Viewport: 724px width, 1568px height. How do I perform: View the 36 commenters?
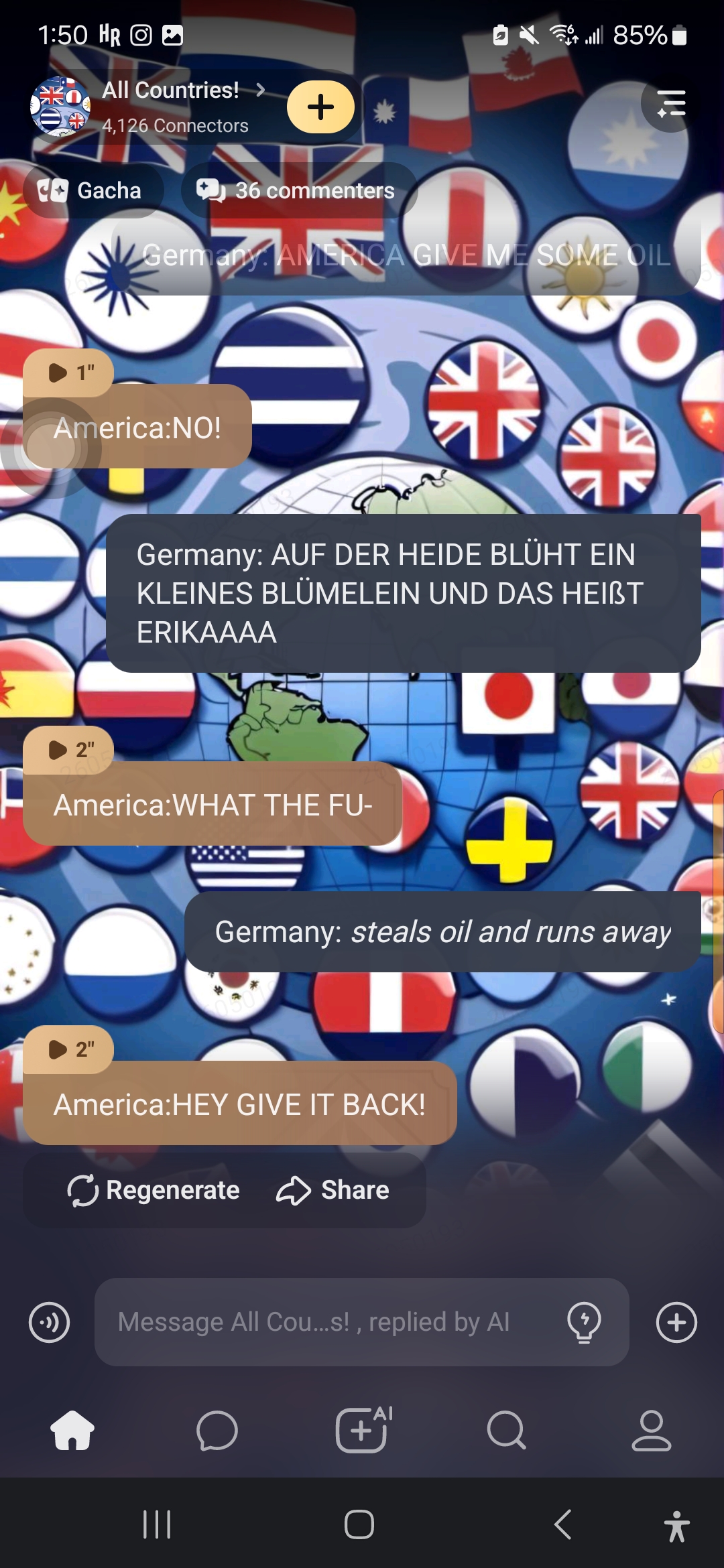(299, 191)
